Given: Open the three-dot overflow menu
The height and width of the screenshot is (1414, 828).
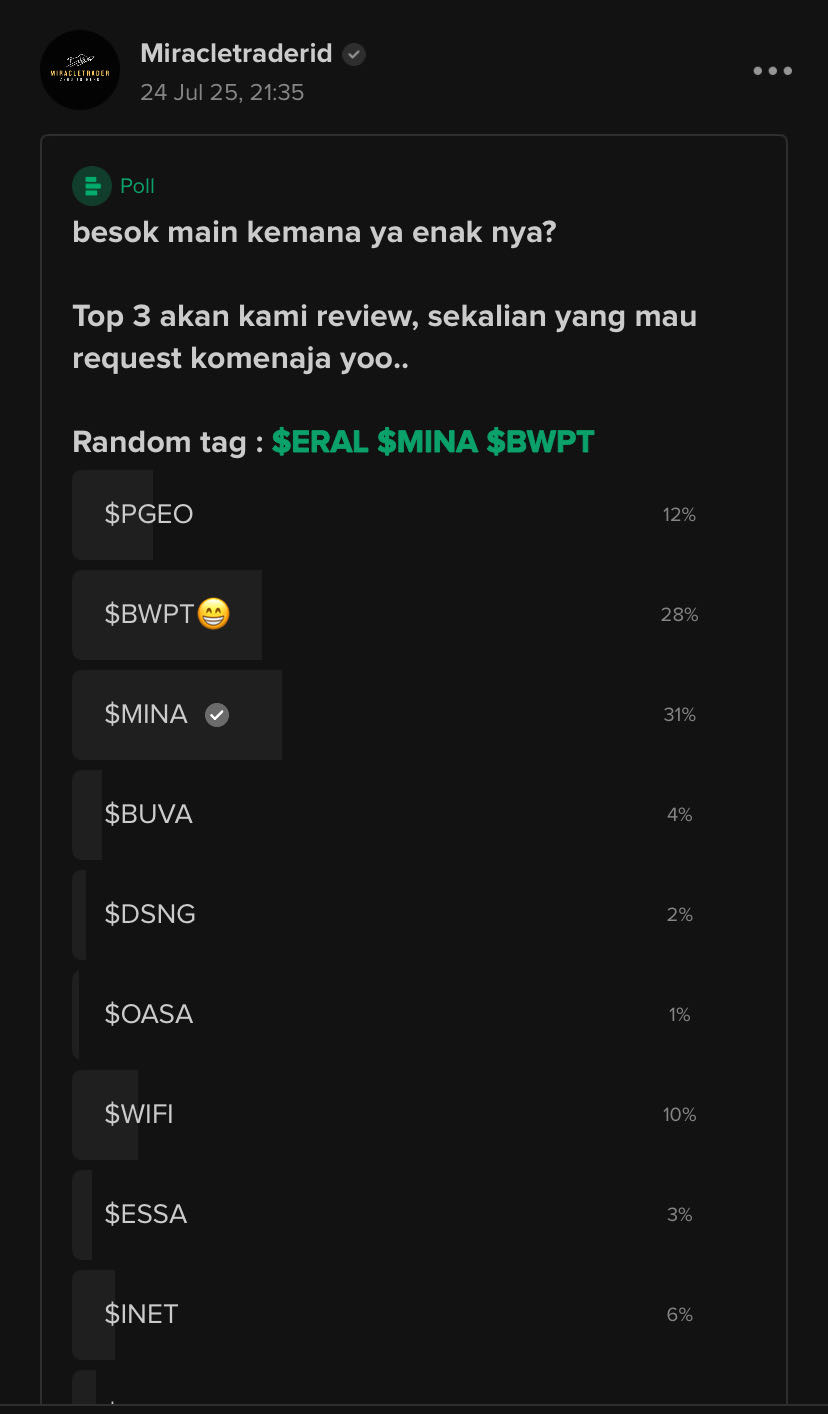Looking at the screenshot, I should pos(773,71).
